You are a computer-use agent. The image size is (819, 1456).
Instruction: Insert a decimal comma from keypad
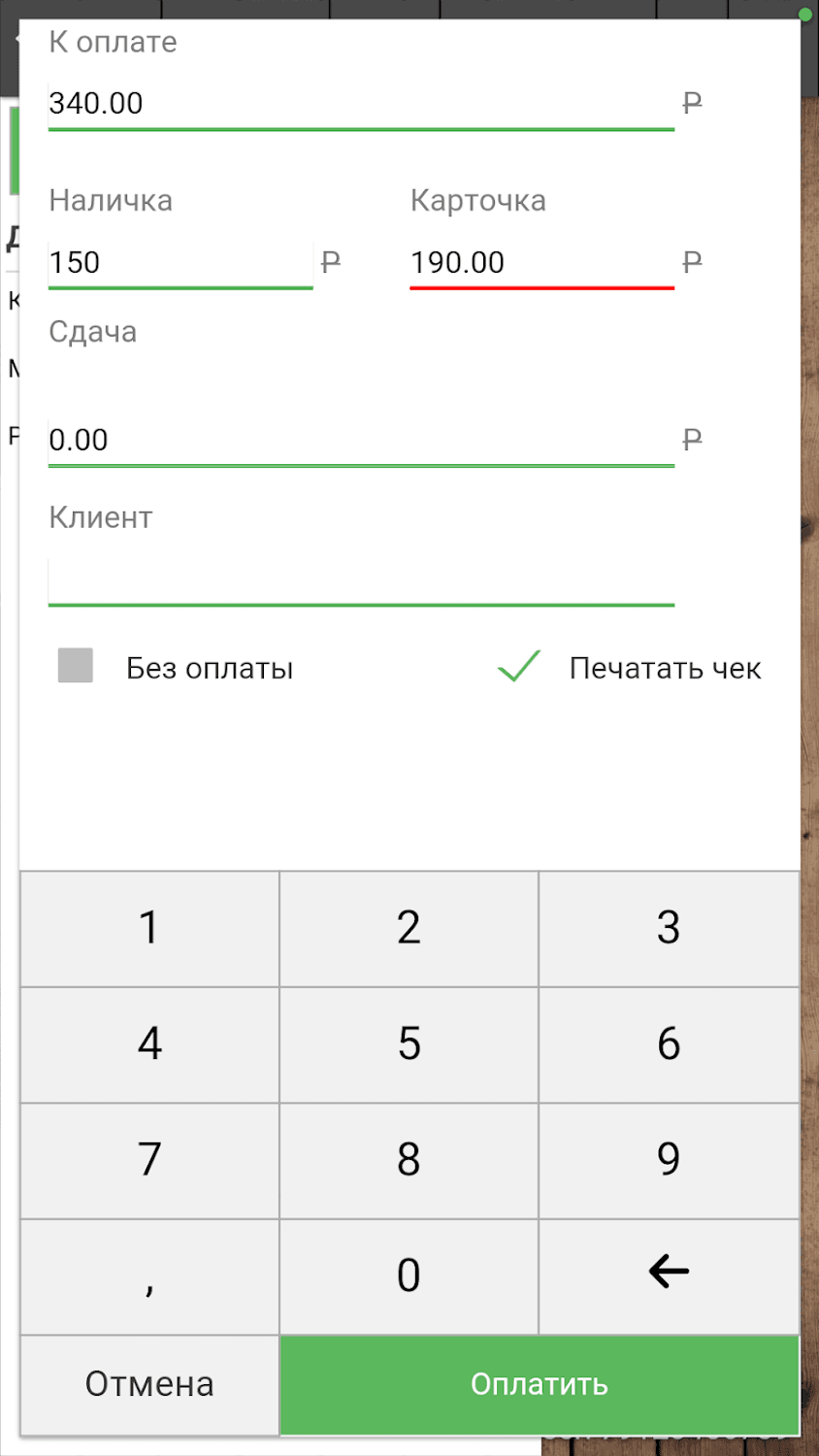click(149, 1275)
